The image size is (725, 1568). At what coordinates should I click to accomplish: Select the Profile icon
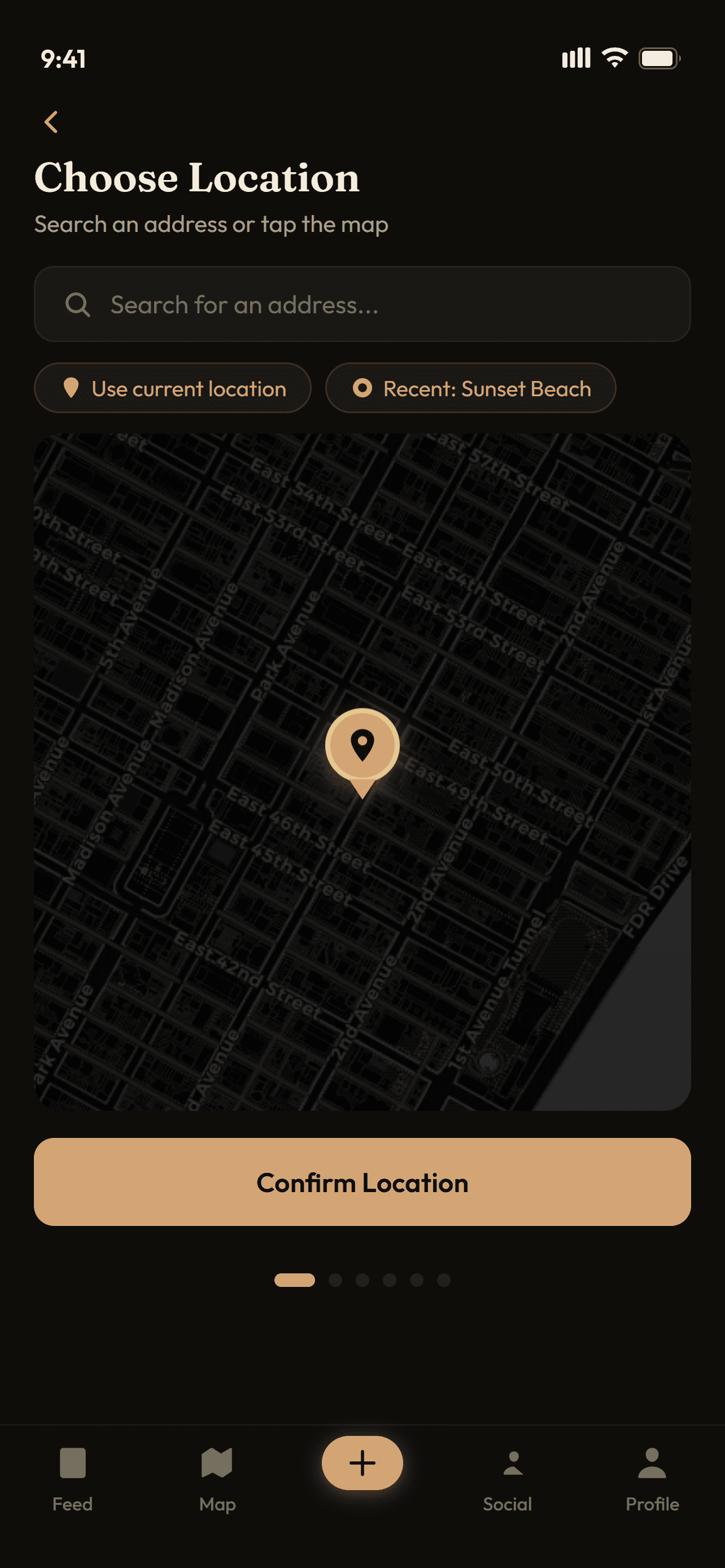[652, 1464]
